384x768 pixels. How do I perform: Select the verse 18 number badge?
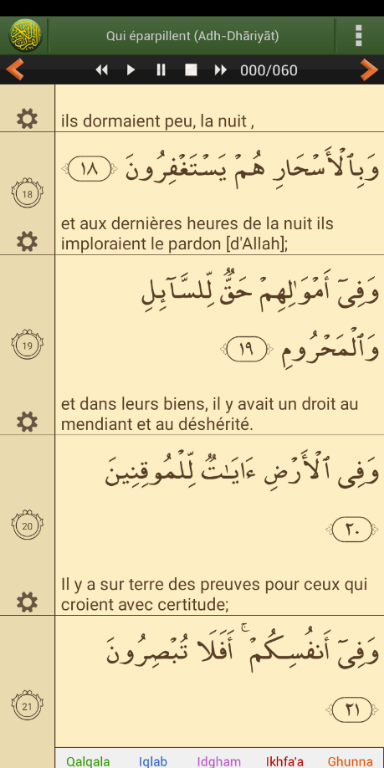coord(27,193)
